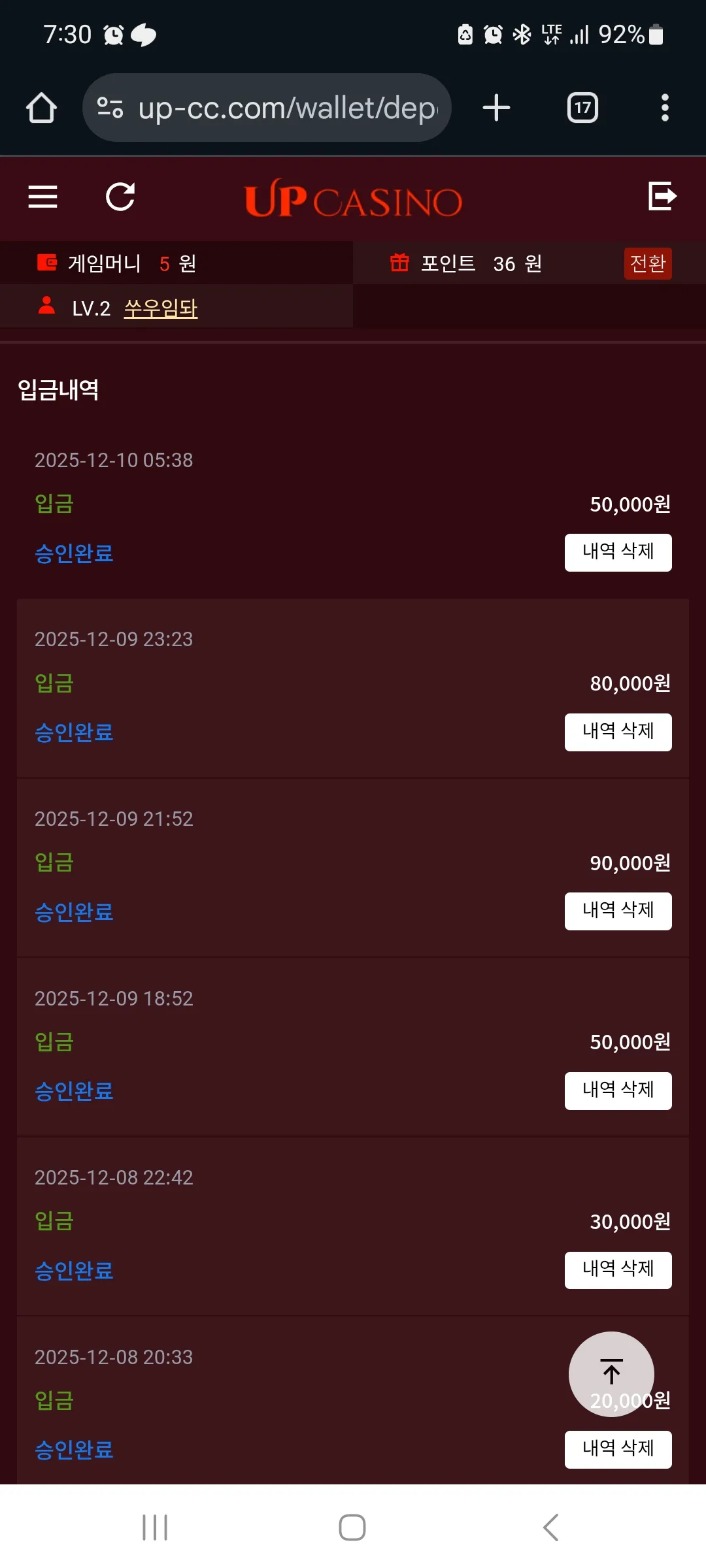The image size is (706, 1568).
Task: Open a new browser tab
Action: pos(496,108)
